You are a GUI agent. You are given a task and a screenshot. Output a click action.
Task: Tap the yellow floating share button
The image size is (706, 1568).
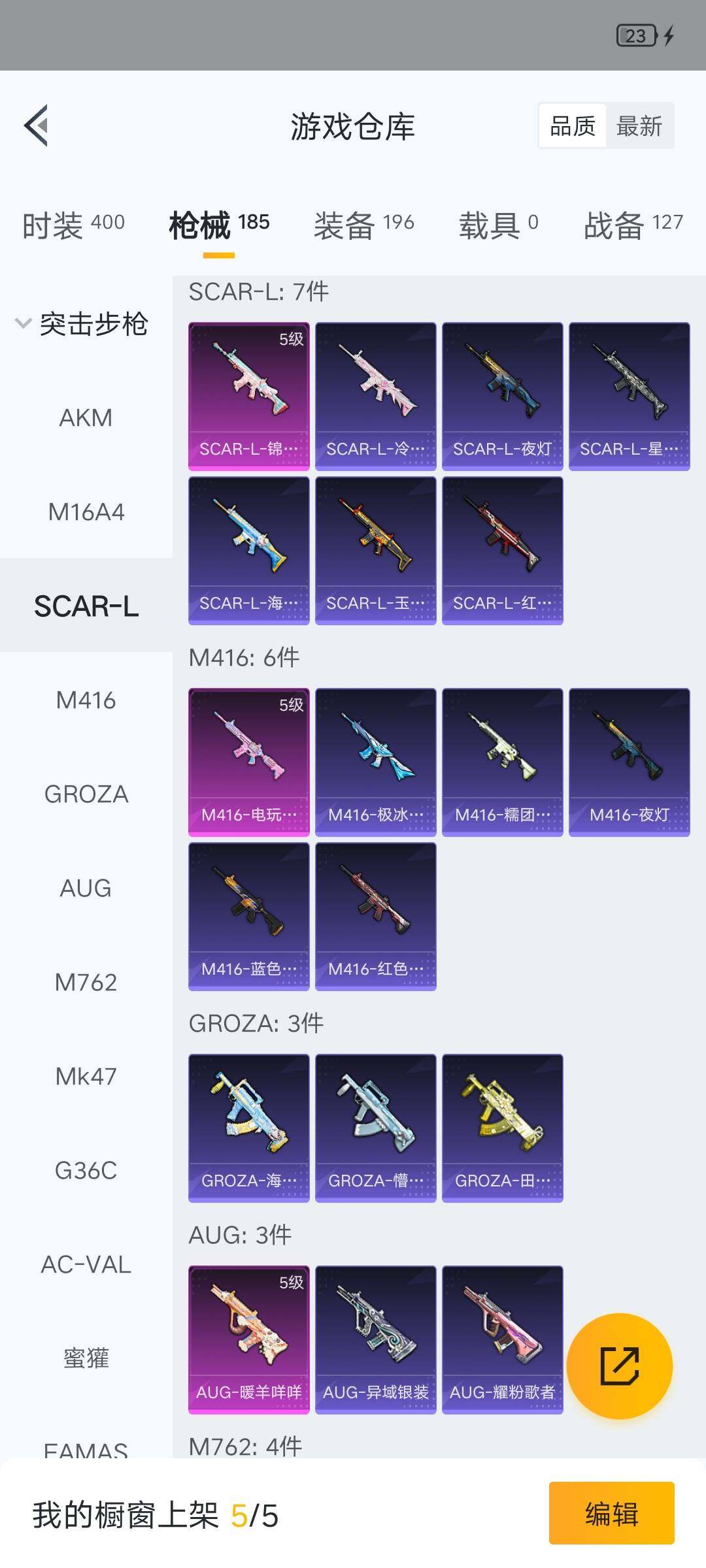coord(619,1366)
